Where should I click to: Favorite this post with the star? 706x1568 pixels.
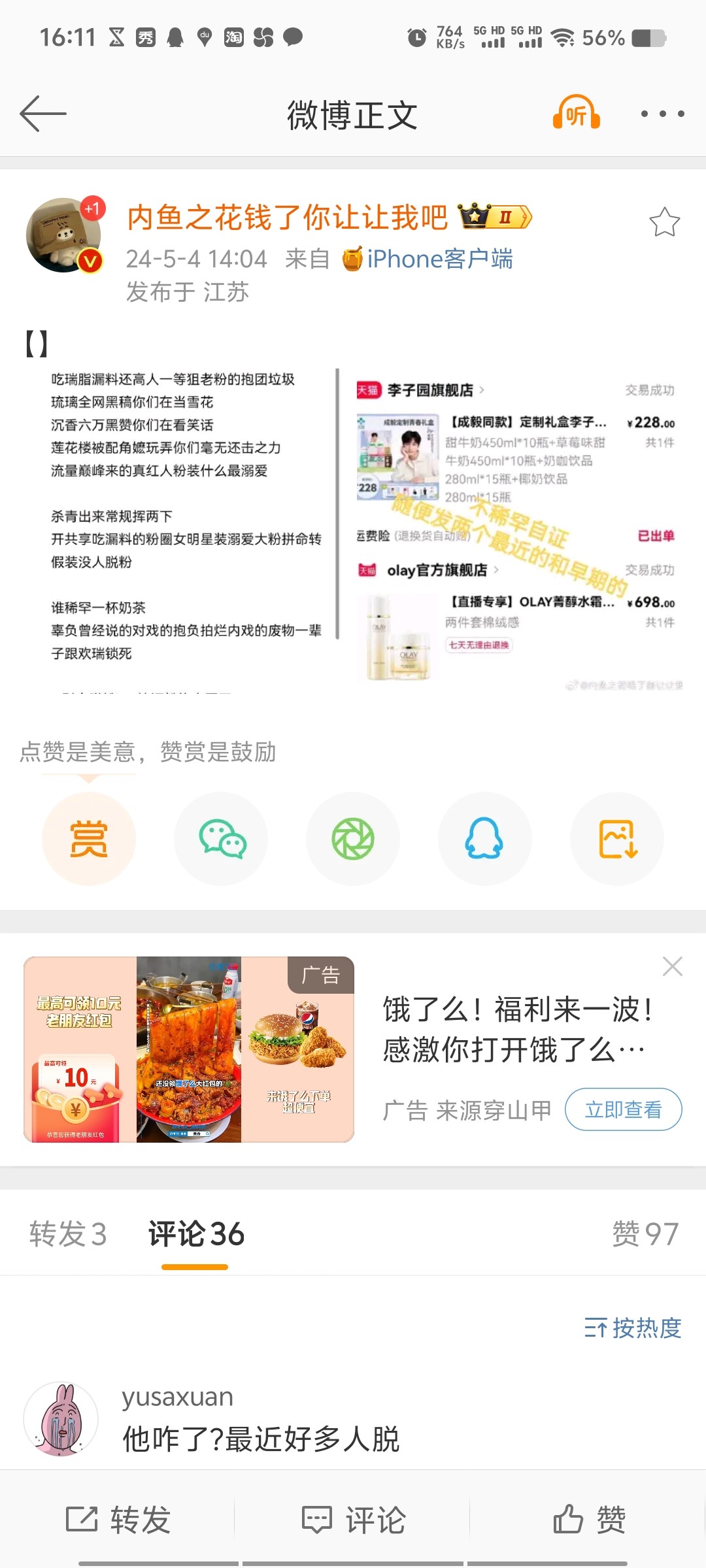[664, 222]
